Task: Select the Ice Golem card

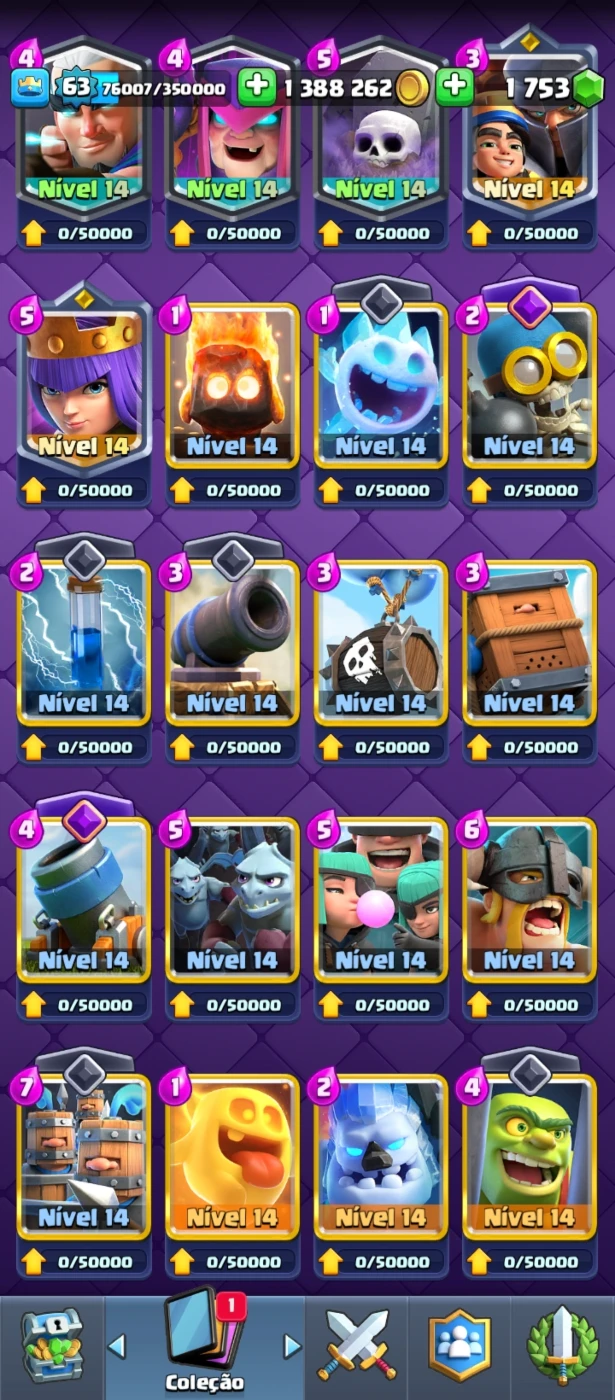Action: (x=381, y=1171)
